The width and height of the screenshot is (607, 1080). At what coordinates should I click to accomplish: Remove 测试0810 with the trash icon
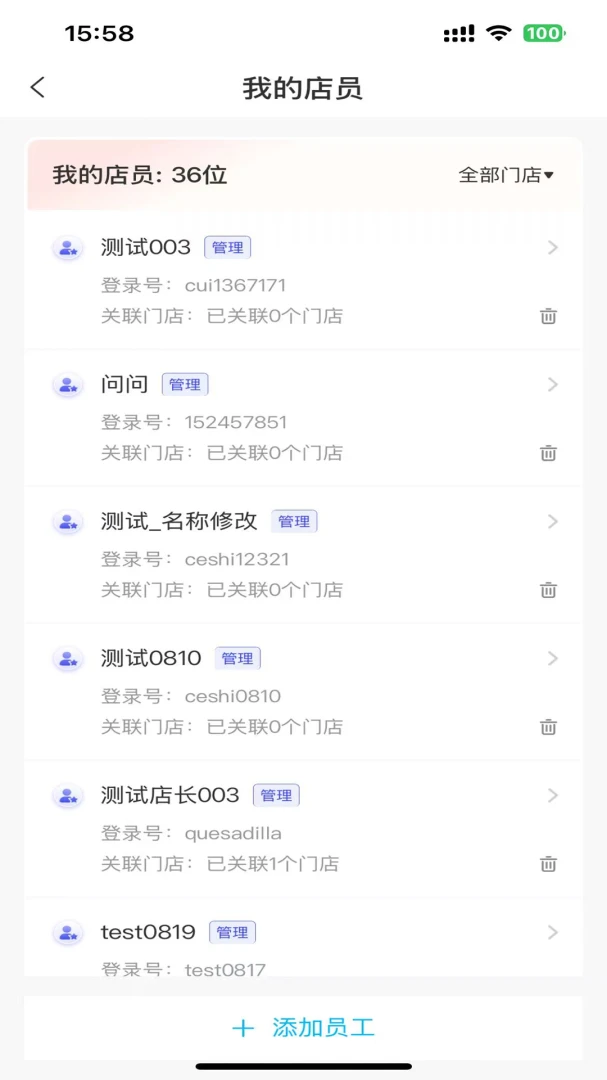[x=548, y=727]
